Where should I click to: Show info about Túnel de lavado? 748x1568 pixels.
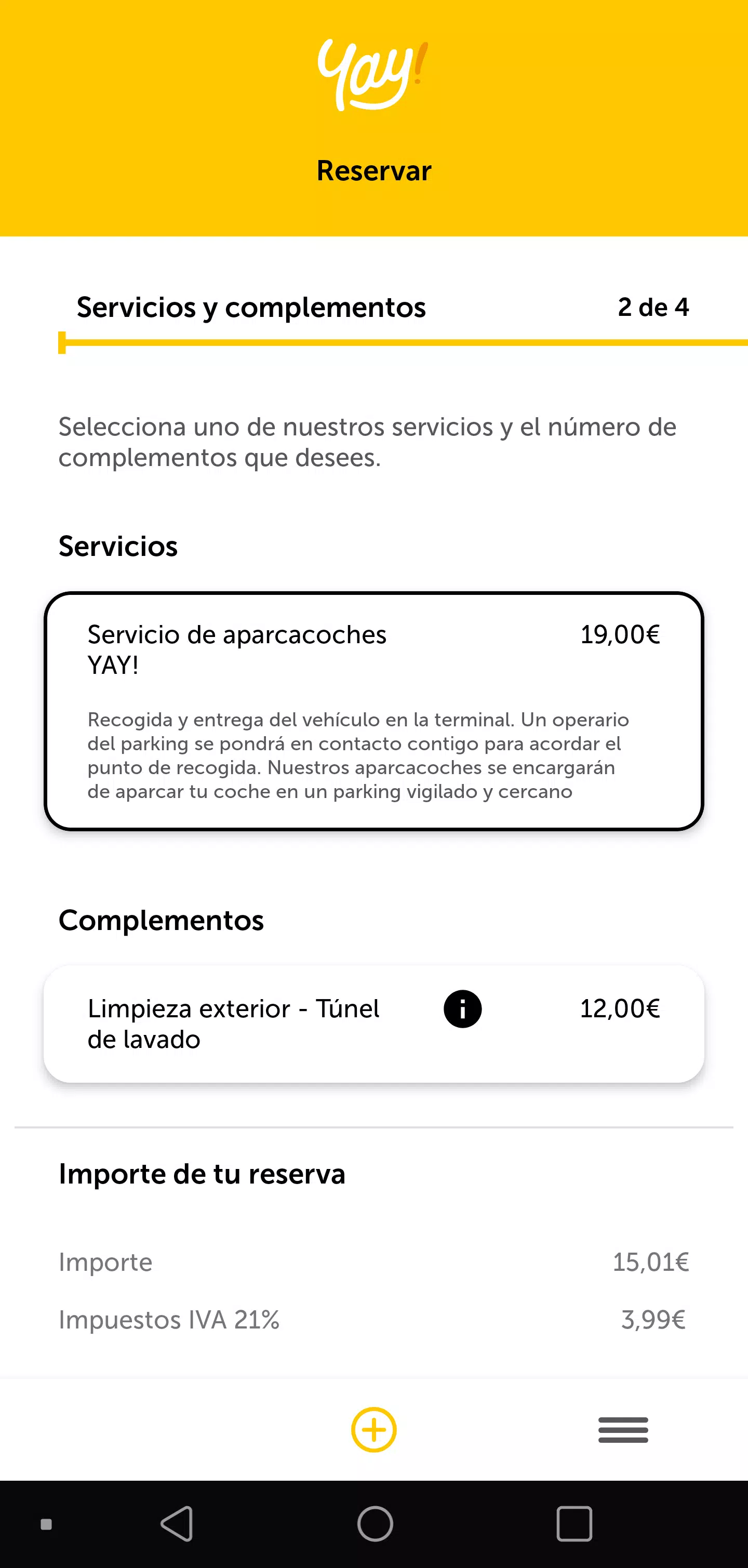pos(462,1009)
